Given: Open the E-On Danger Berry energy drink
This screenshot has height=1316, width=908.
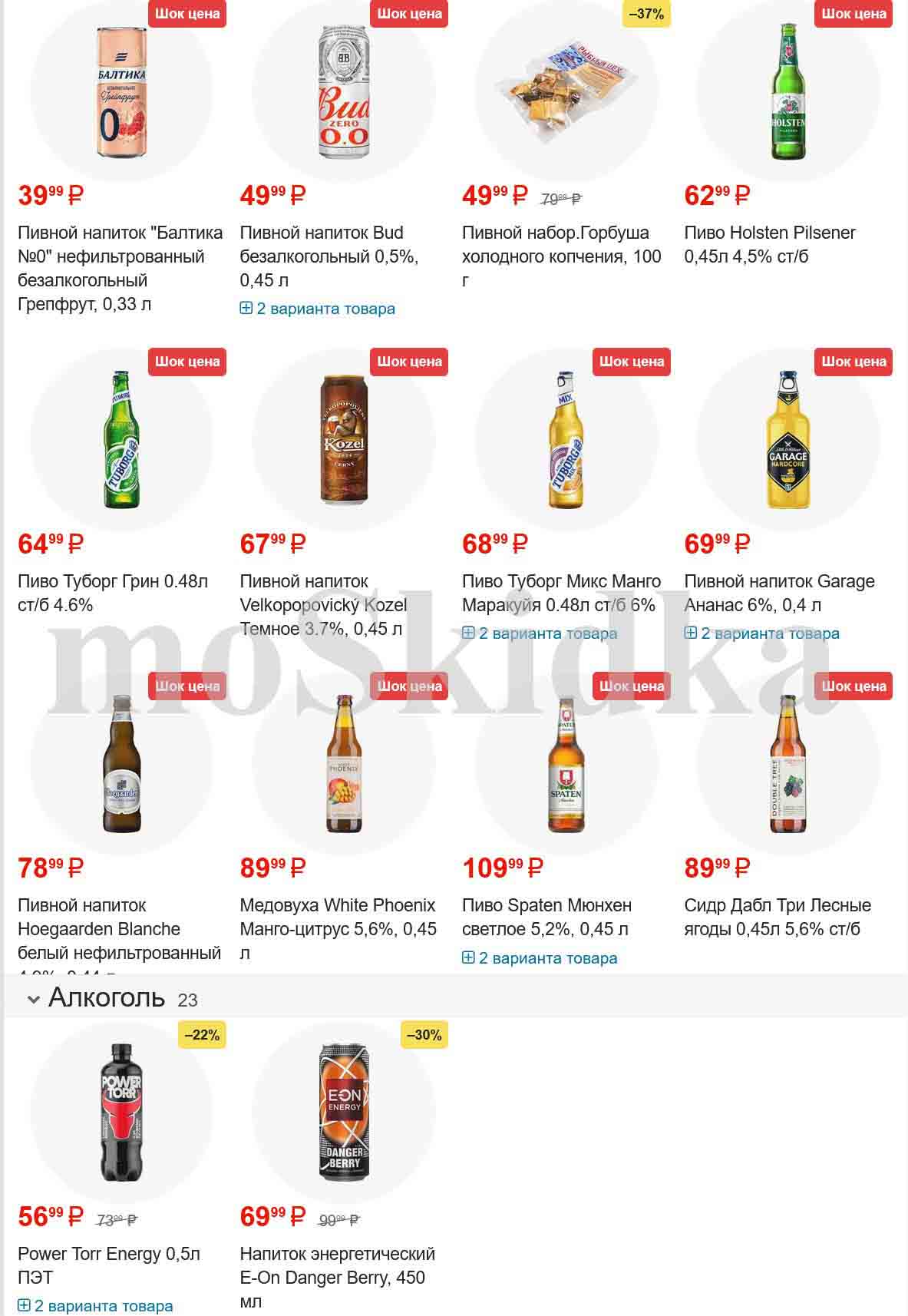Looking at the screenshot, I should pyautogui.click(x=337, y=1265).
